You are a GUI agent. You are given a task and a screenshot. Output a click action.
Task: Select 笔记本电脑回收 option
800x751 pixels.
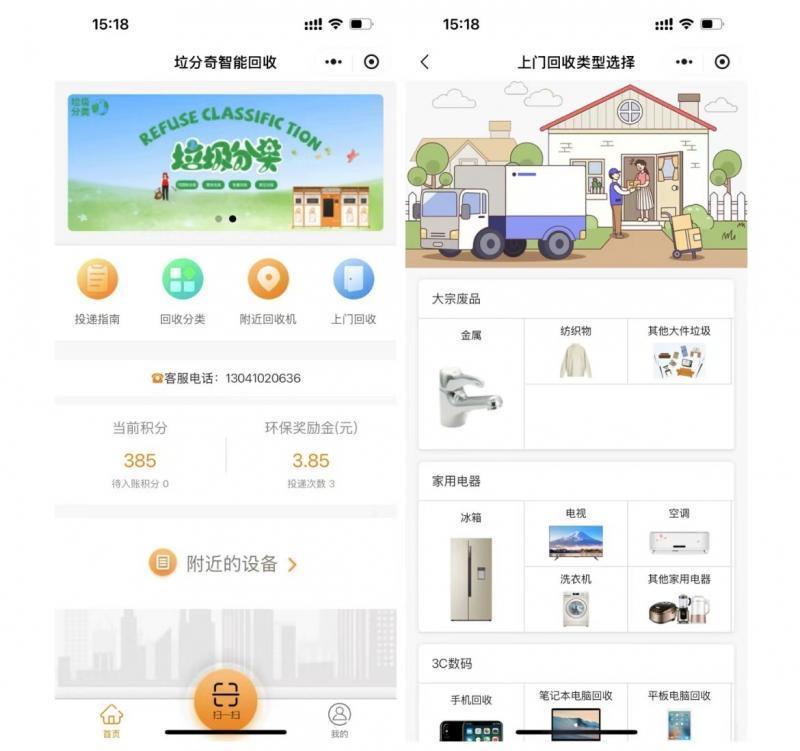pos(575,713)
